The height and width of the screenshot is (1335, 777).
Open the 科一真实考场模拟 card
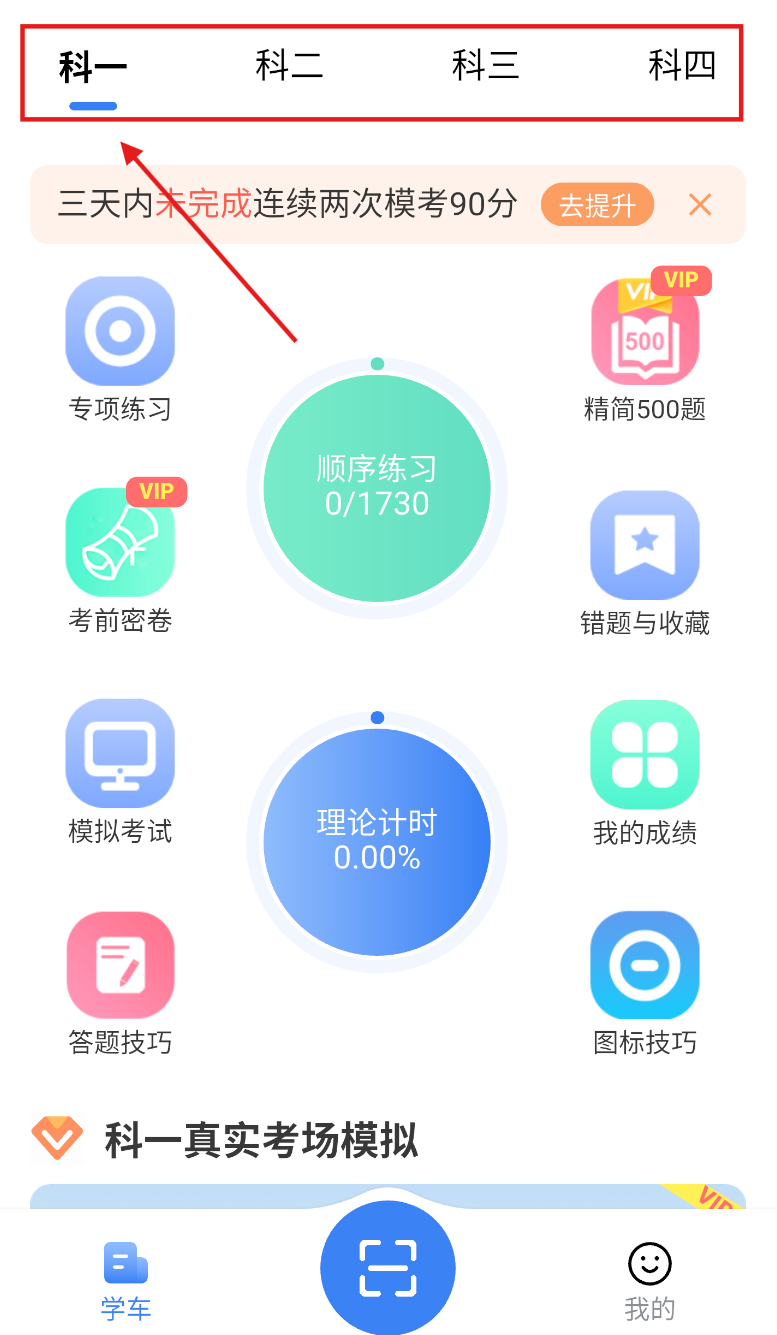[x=388, y=1197]
